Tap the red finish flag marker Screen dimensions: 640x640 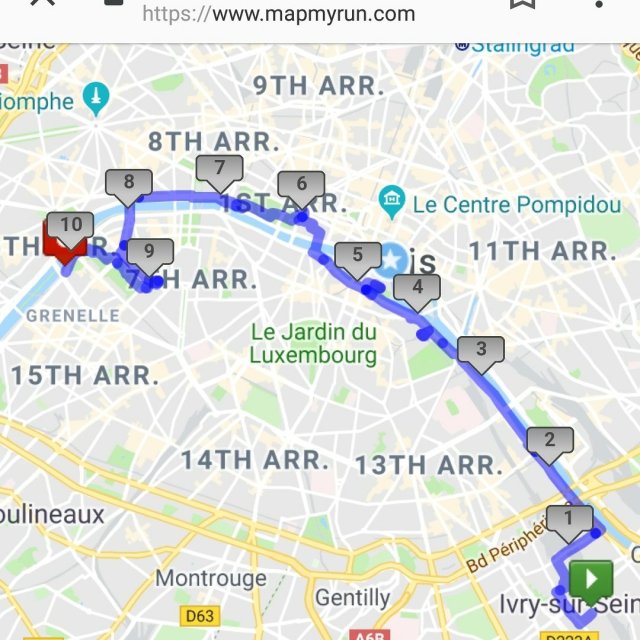coord(55,243)
